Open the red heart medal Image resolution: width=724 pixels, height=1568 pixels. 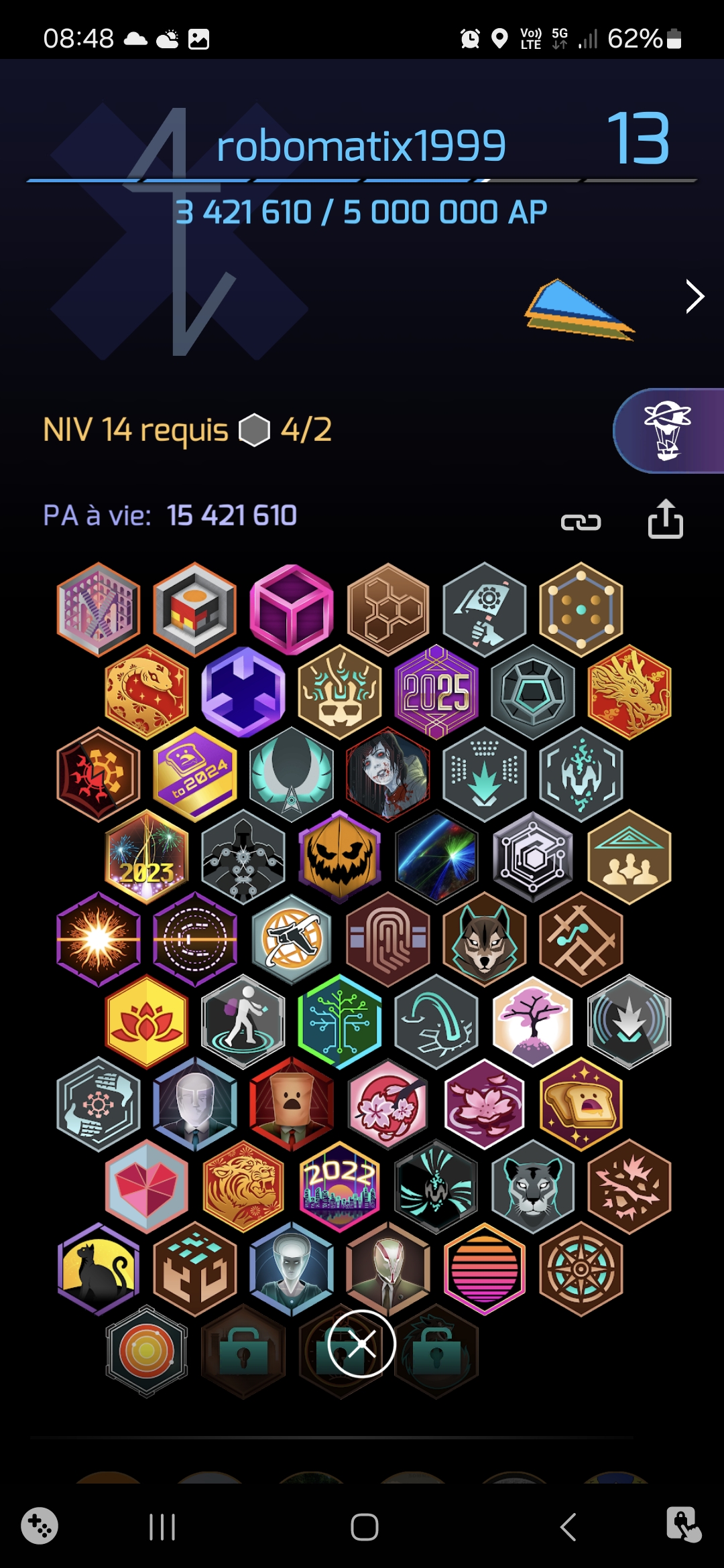click(x=147, y=1186)
